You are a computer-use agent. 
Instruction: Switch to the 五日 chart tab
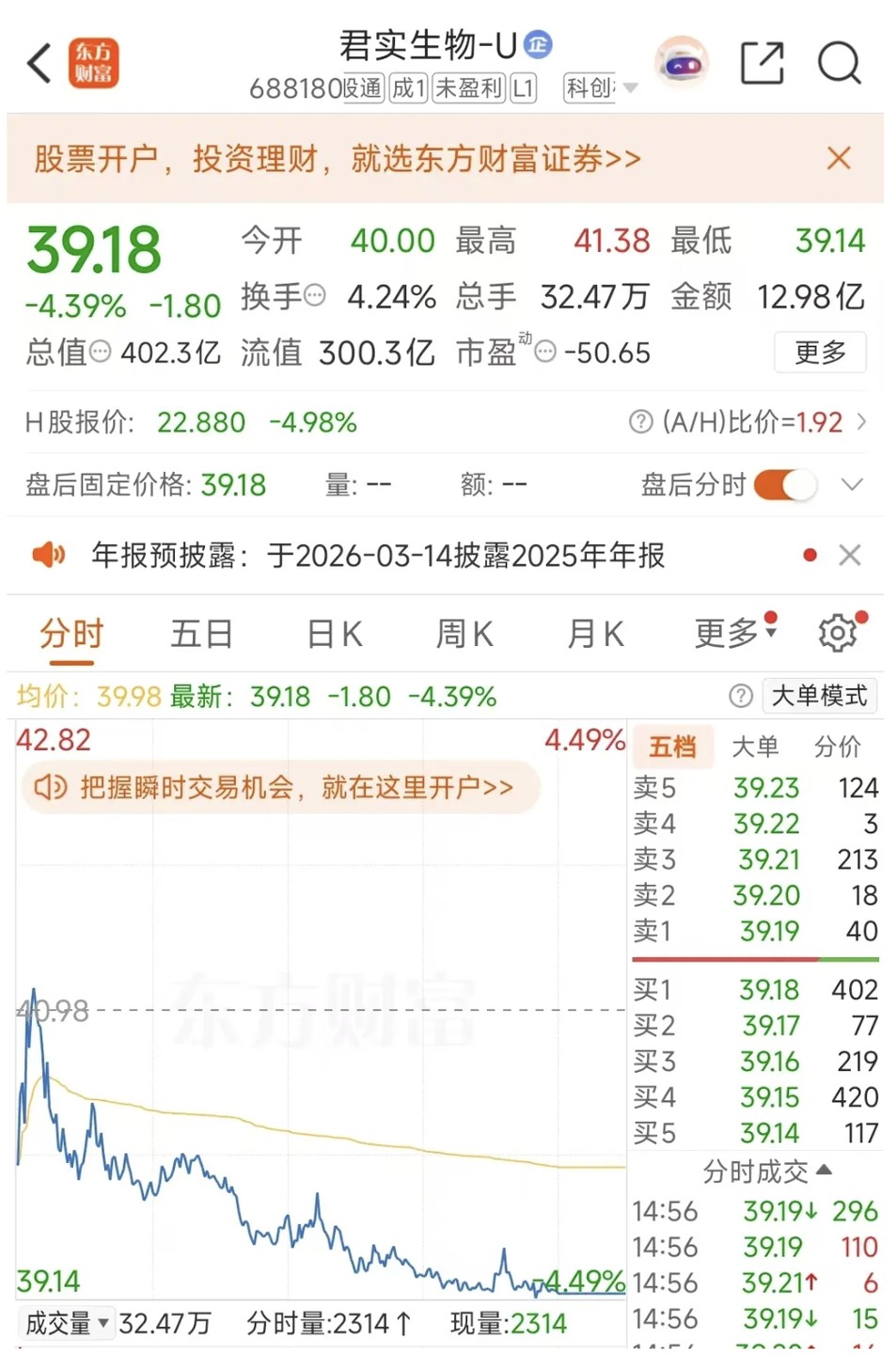pos(201,635)
